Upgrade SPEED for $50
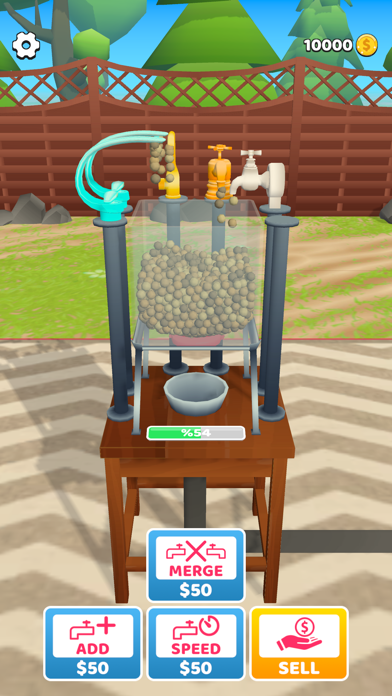 click(x=196, y=643)
